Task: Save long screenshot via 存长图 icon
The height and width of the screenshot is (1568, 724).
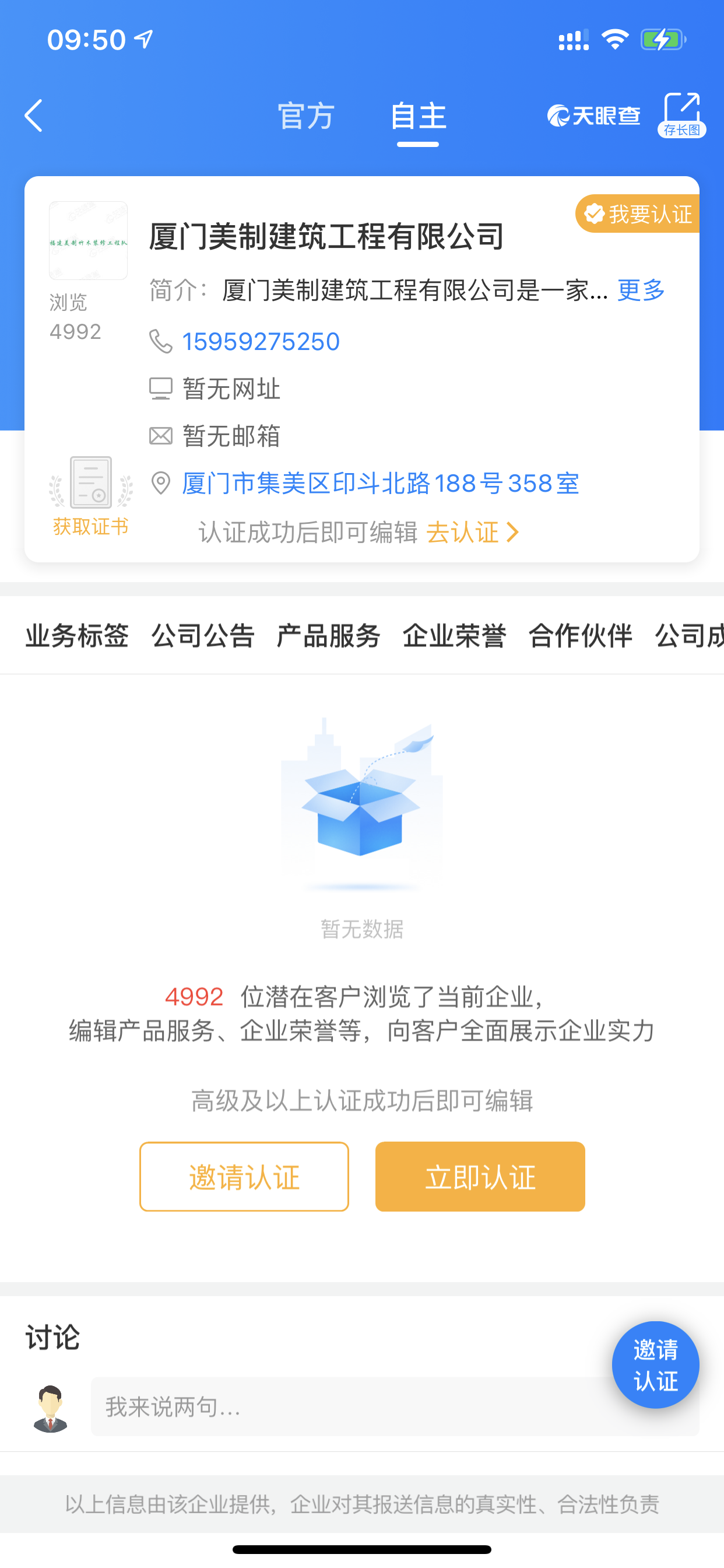Action: tap(681, 114)
